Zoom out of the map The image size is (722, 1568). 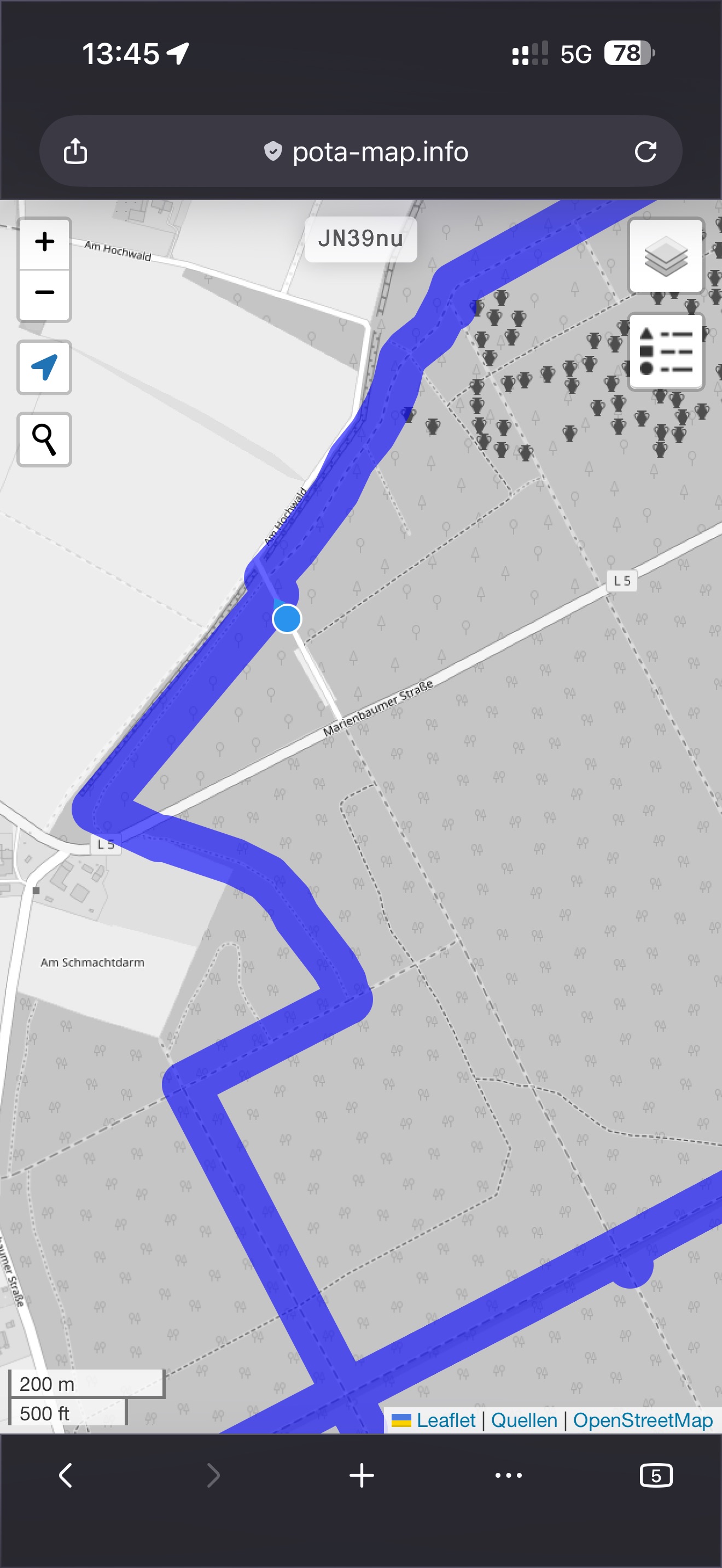tap(44, 294)
